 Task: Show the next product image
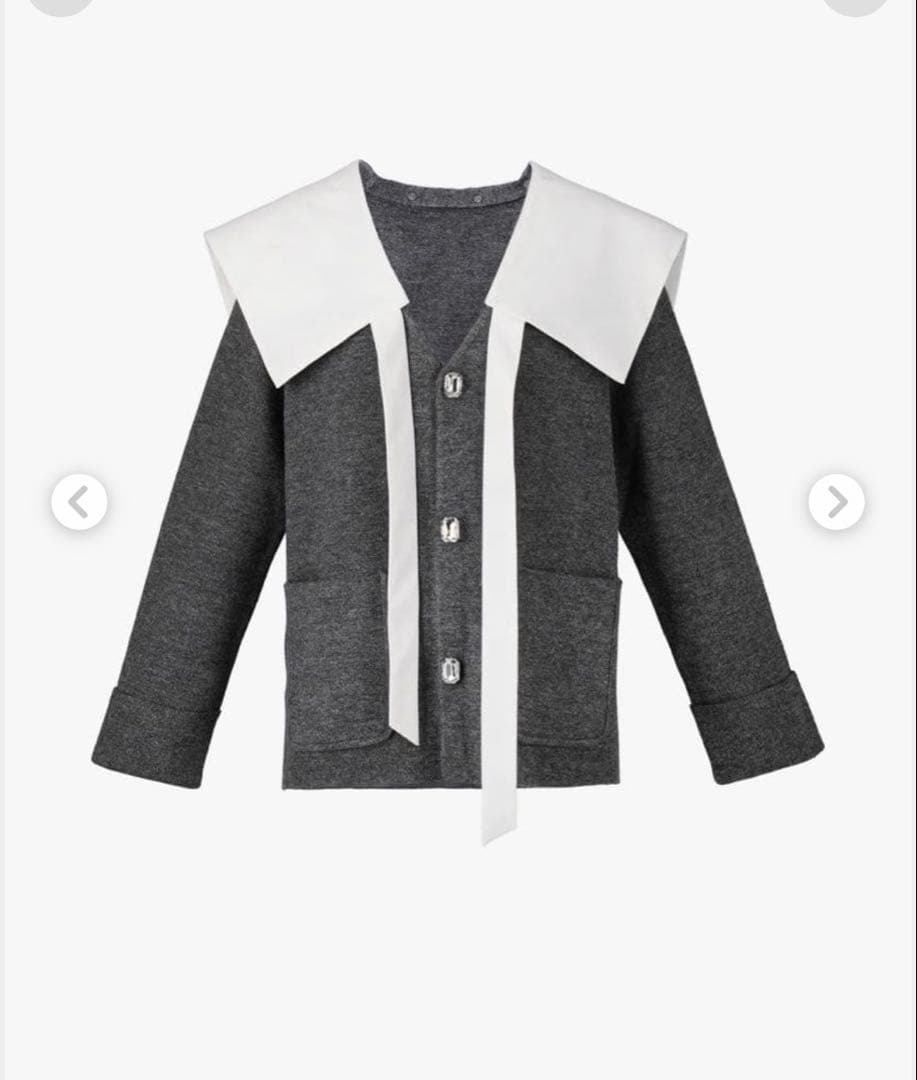[836, 502]
